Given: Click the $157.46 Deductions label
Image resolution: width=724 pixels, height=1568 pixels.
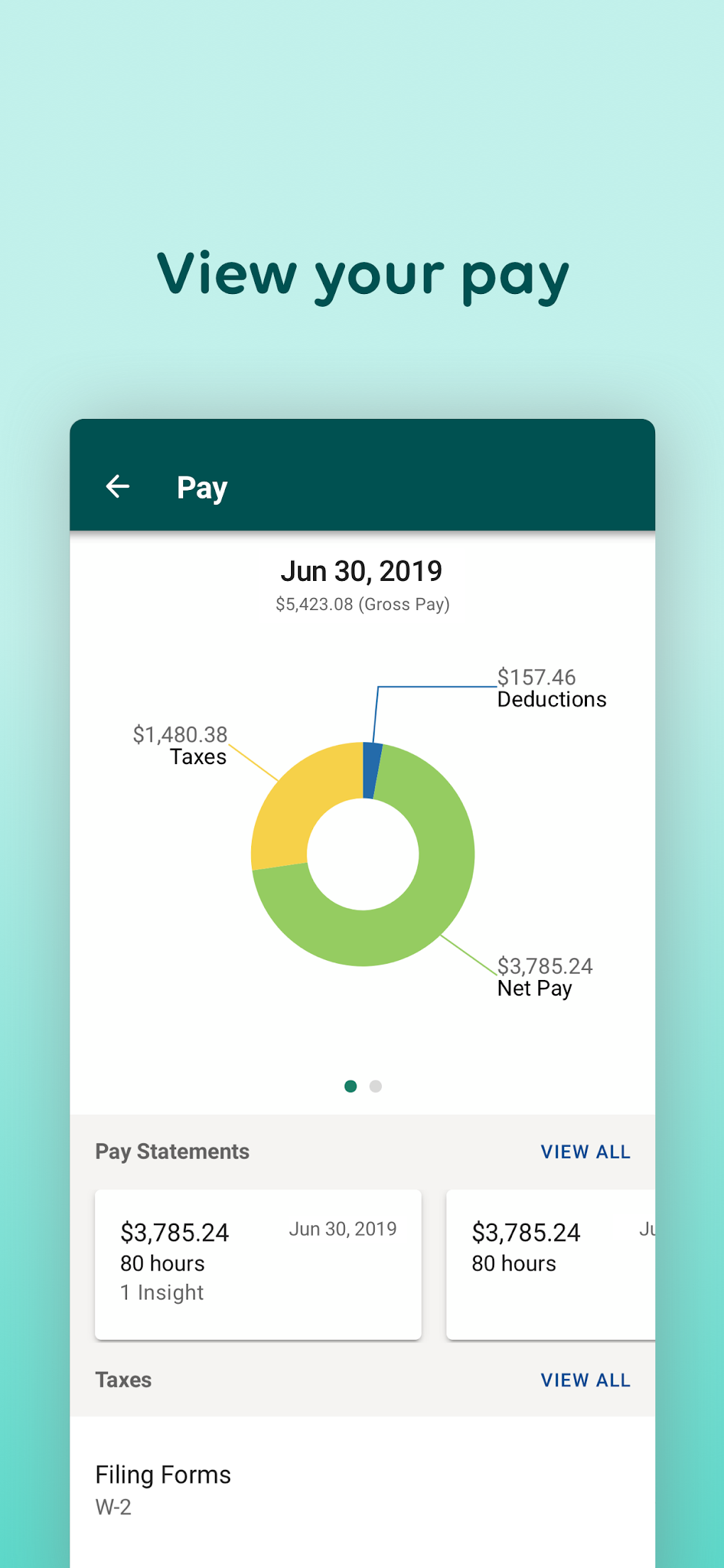Looking at the screenshot, I should pos(552,687).
